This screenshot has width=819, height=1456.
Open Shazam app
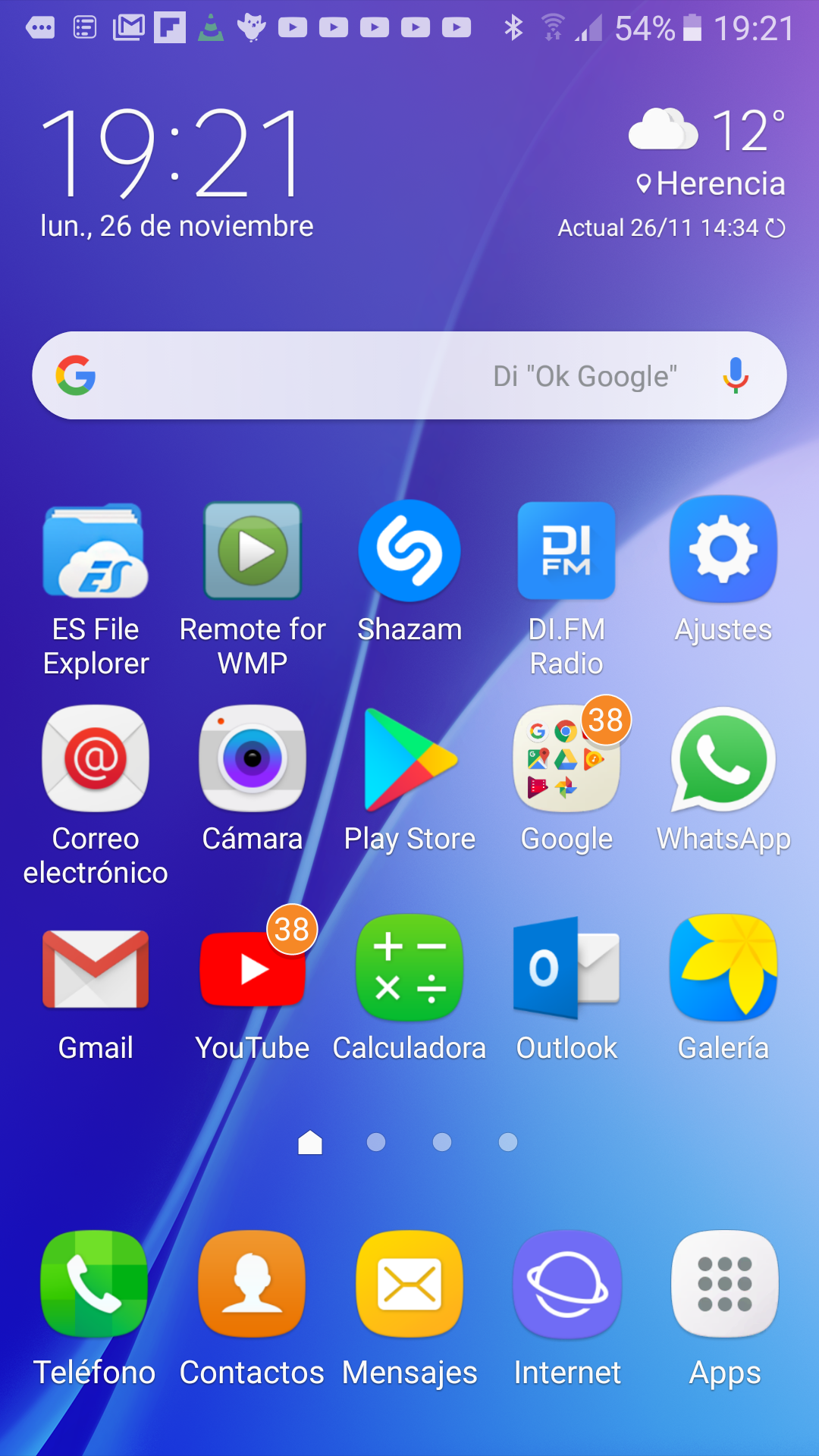409,551
